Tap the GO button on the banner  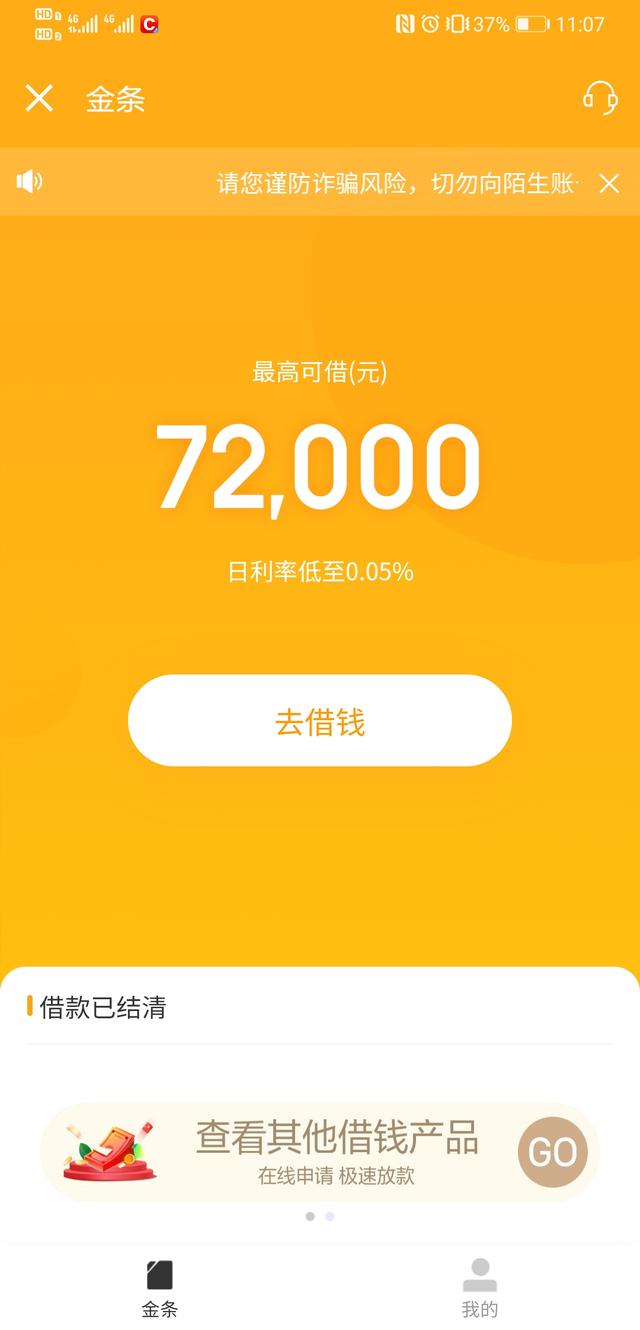click(x=552, y=1152)
